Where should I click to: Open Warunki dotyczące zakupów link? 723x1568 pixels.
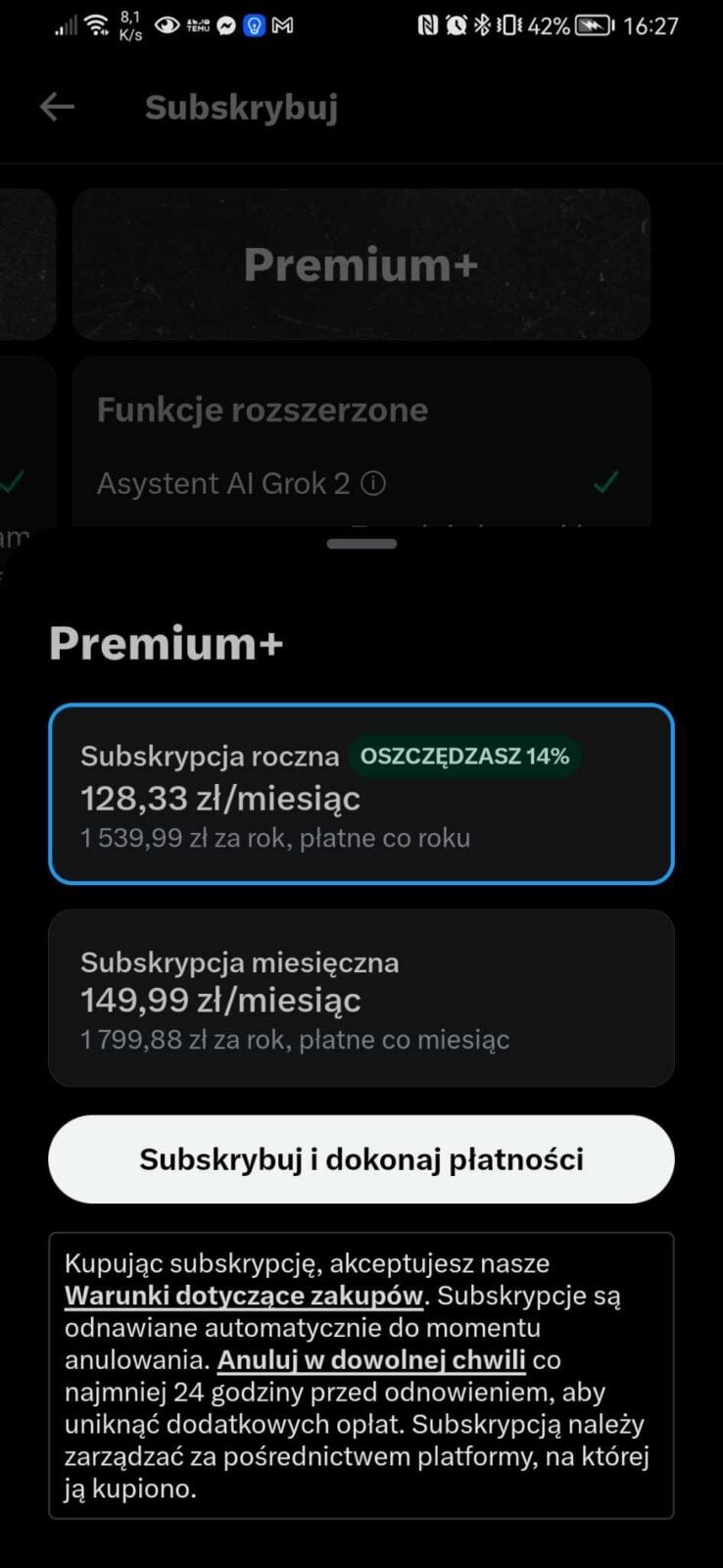coord(244,1296)
